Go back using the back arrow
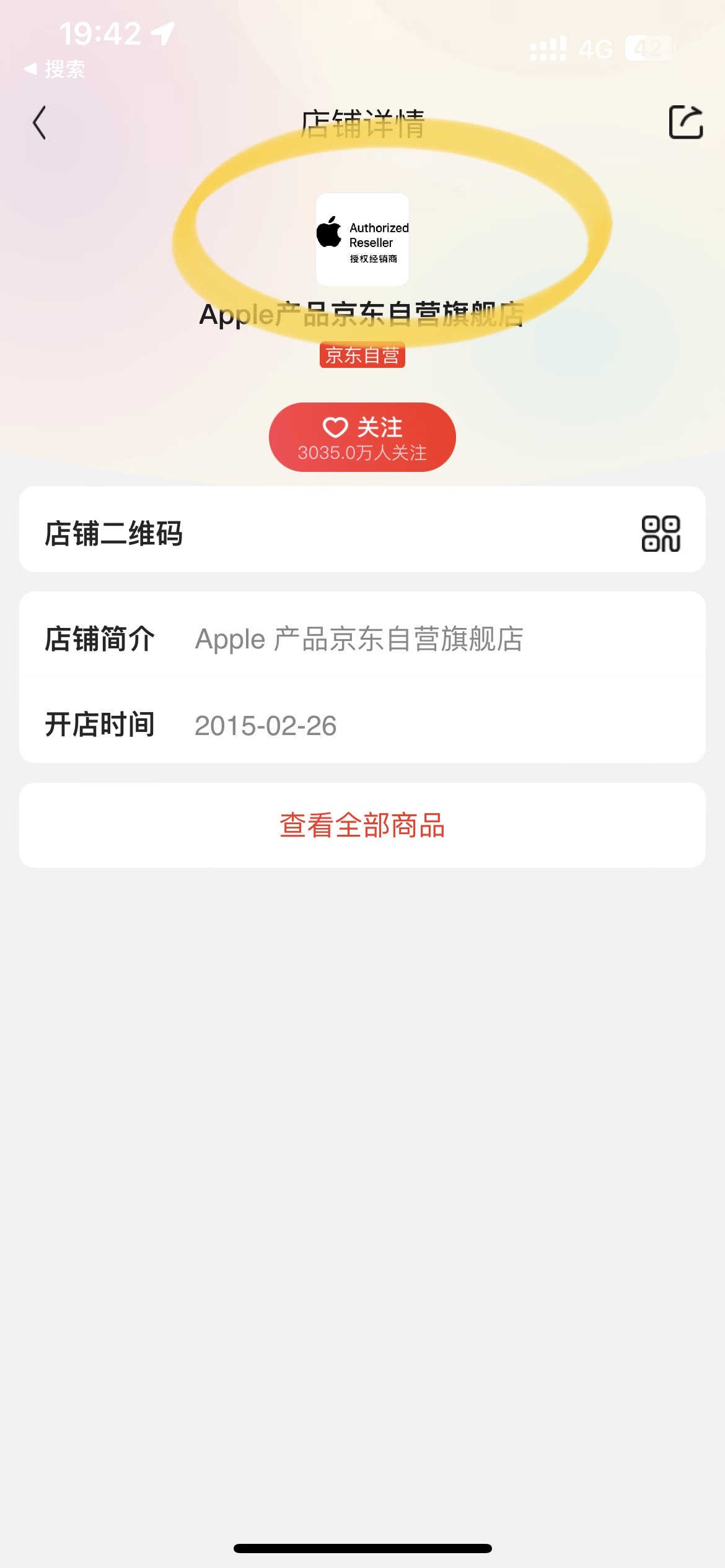Image resolution: width=725 pixels, height=1568 pixels. point(40,123)
